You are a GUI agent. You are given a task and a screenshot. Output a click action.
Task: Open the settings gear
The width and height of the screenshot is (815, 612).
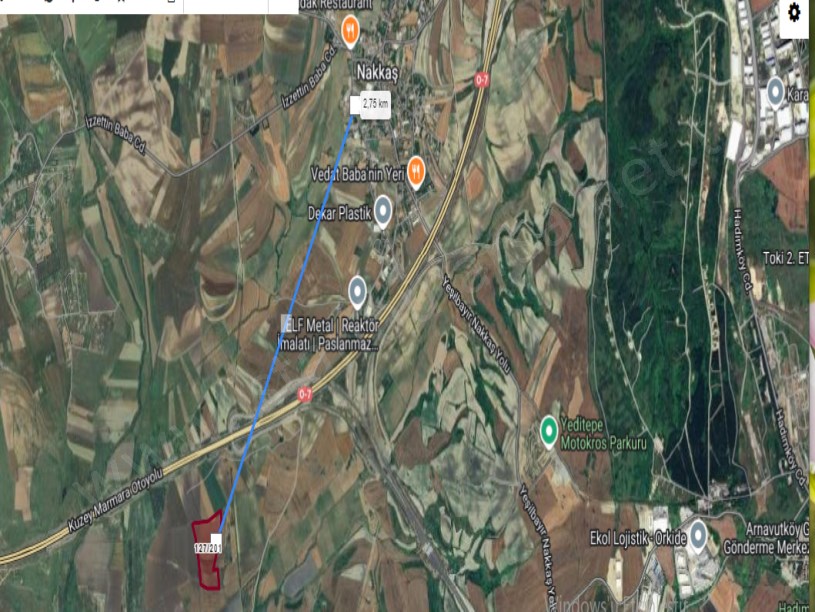coord(794,13)
